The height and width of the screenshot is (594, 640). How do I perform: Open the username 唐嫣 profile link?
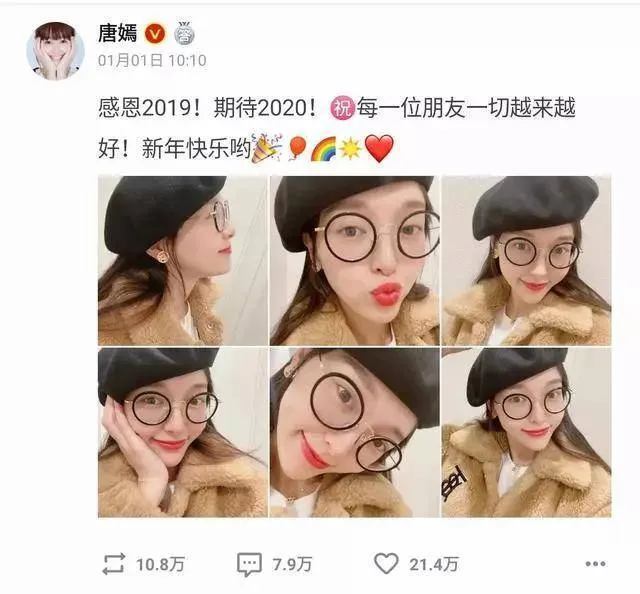[x=116, y=35]
